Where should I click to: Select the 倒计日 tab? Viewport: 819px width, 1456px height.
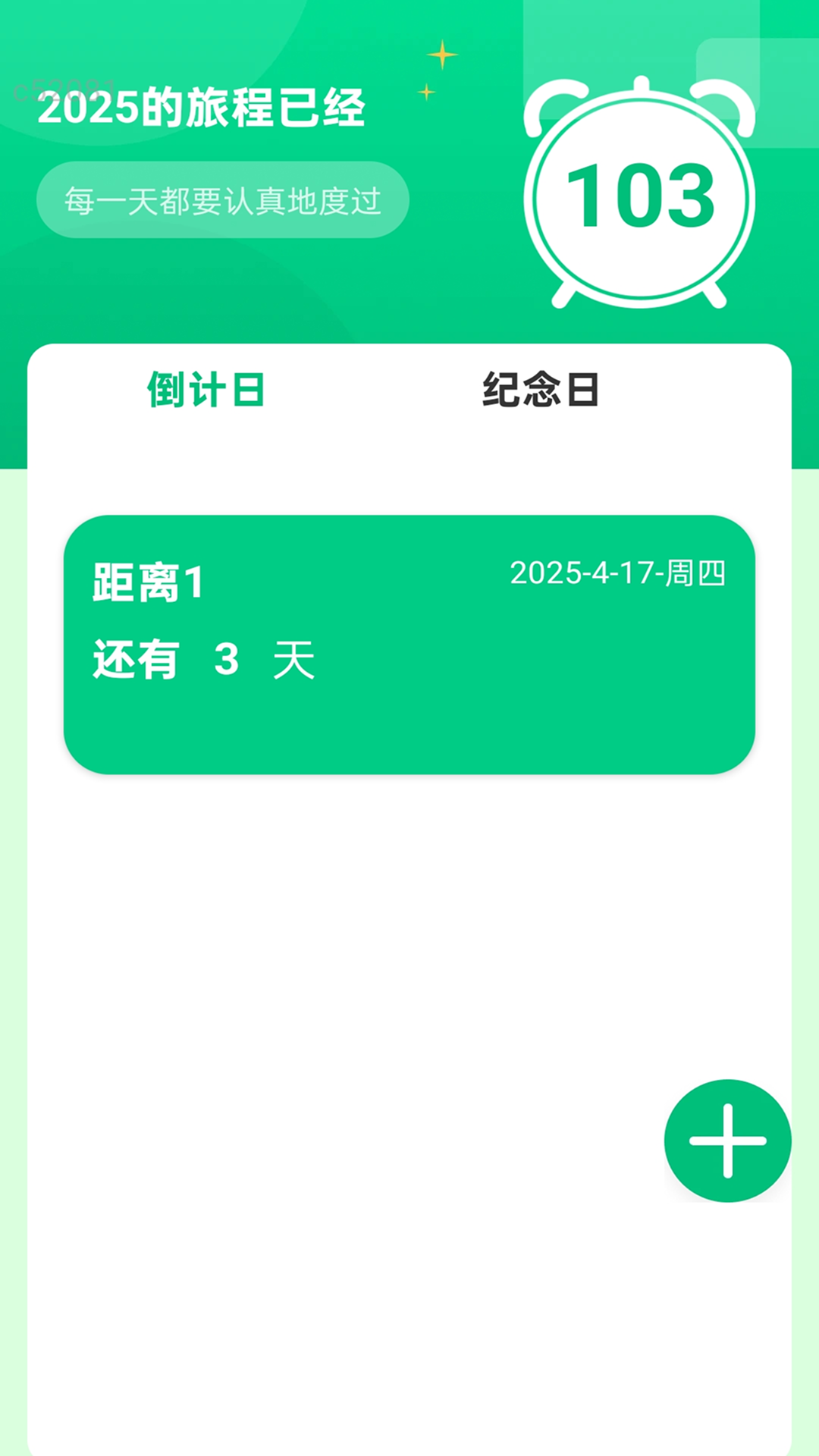205,389
